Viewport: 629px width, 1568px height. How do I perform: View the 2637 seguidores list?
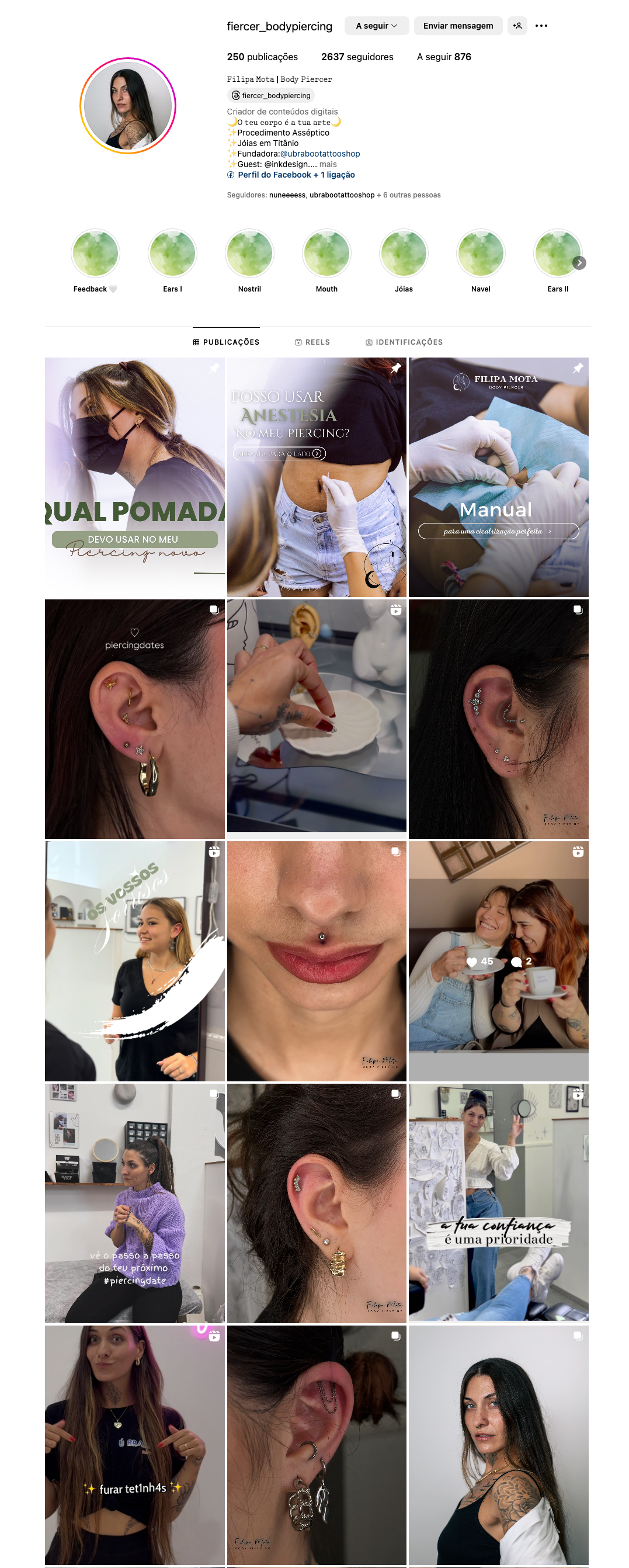click(x=357, y=57)
